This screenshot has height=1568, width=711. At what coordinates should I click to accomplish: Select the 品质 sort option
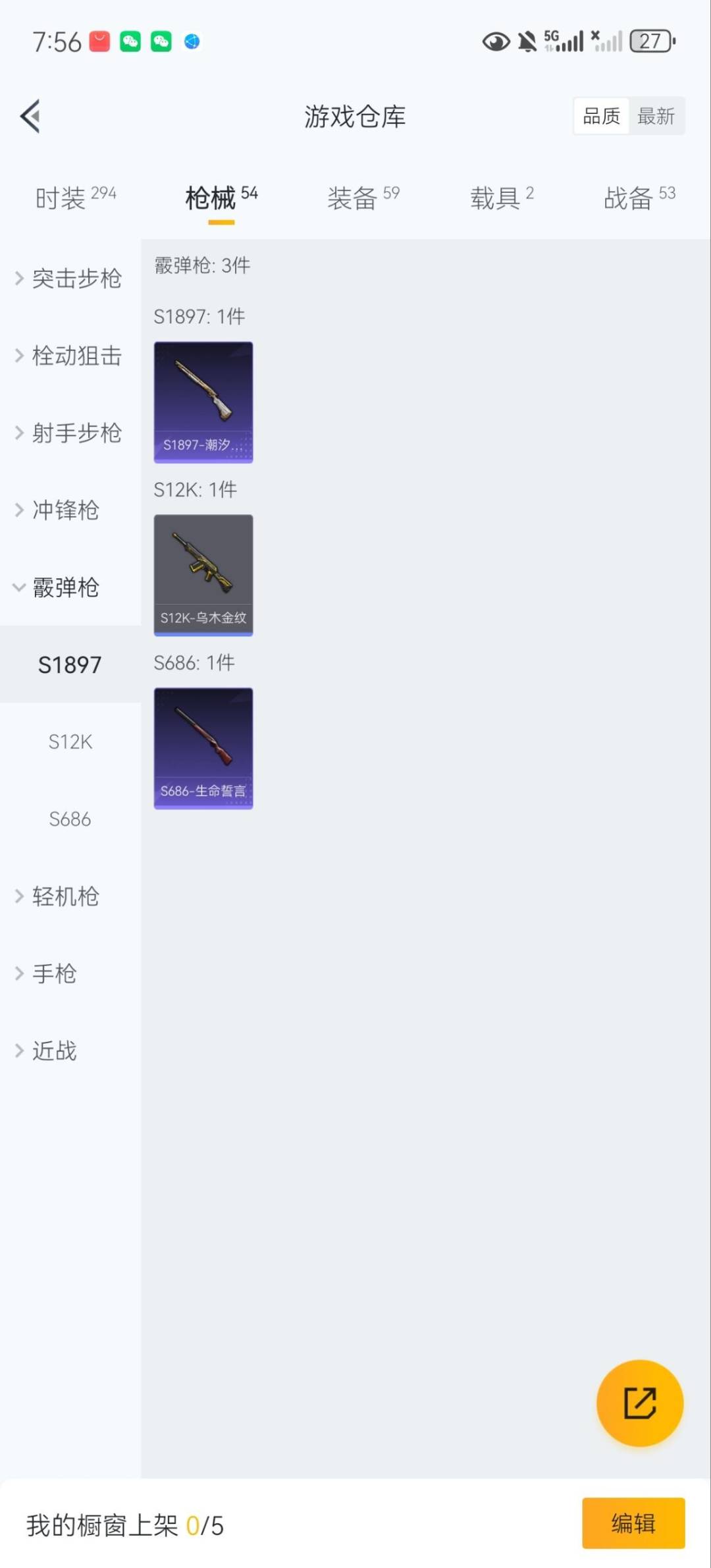pyautogui.click(x=600, y=115)
